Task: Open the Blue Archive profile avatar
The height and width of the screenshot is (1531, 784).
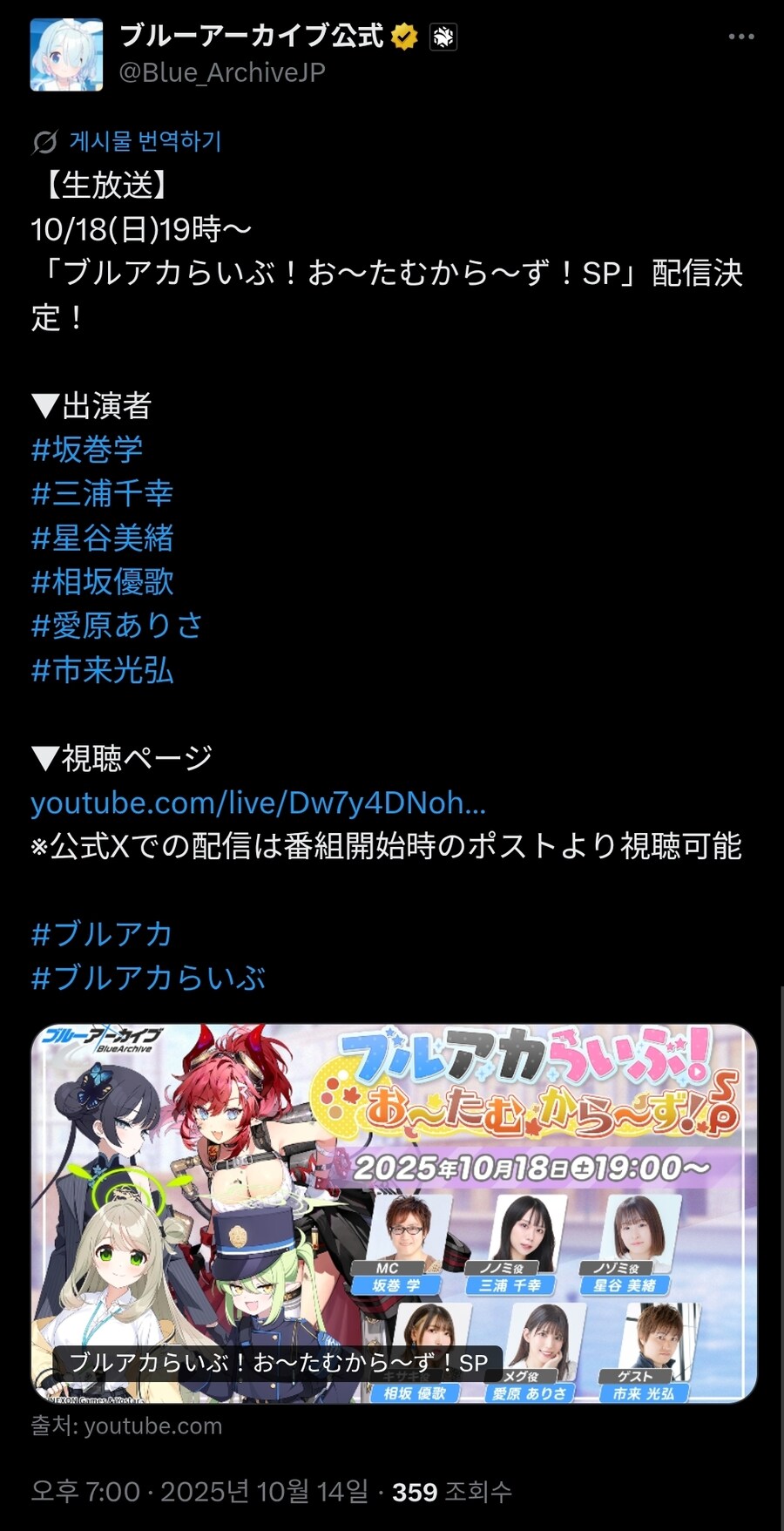Action: coord(66,55)
